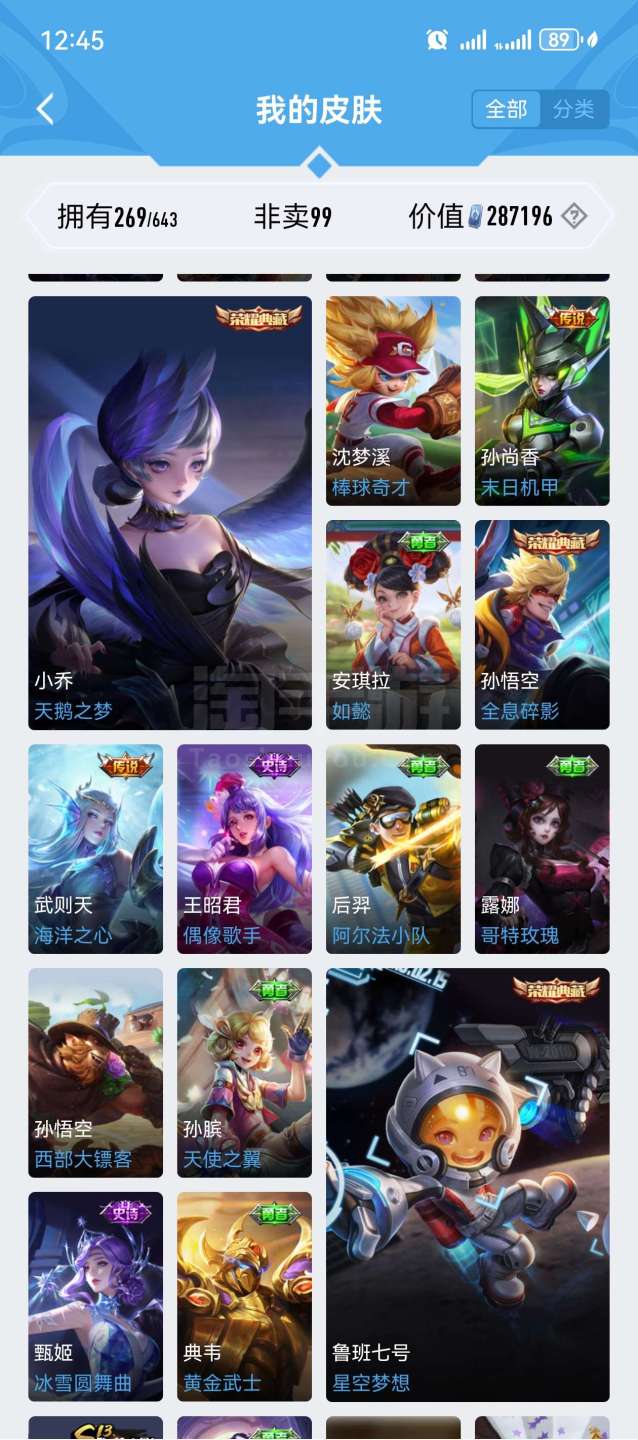Image resolution: width=638 pixels, height=1440 pixels.
Task: Open 武则天 海洋之心 skin
Action: pyautogui.click(x=95, y=848)
